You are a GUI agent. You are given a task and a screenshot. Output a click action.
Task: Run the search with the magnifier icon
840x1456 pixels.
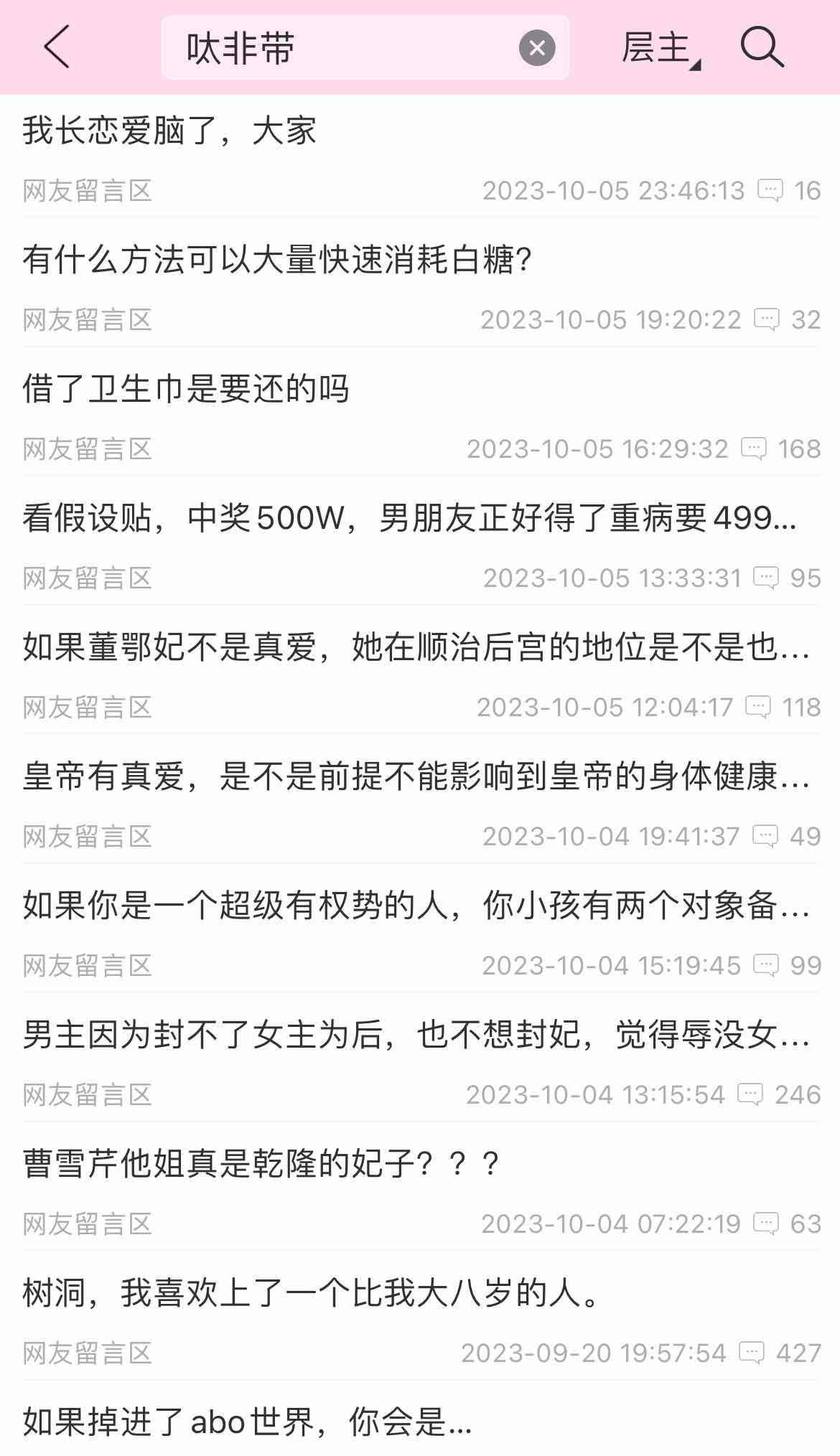762,48
